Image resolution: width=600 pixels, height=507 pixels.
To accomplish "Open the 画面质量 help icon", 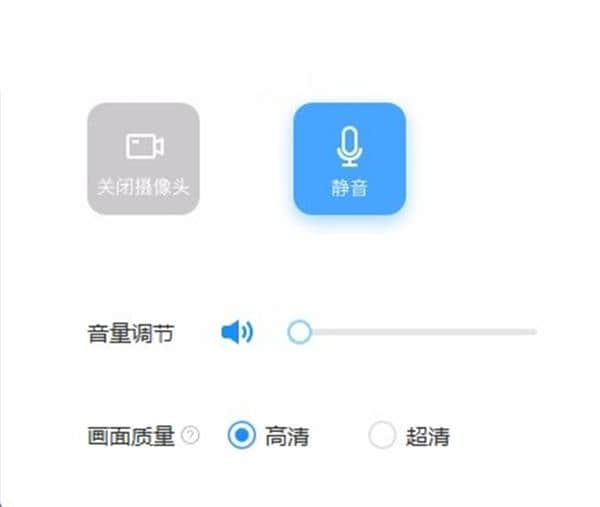I will (191, 436).
